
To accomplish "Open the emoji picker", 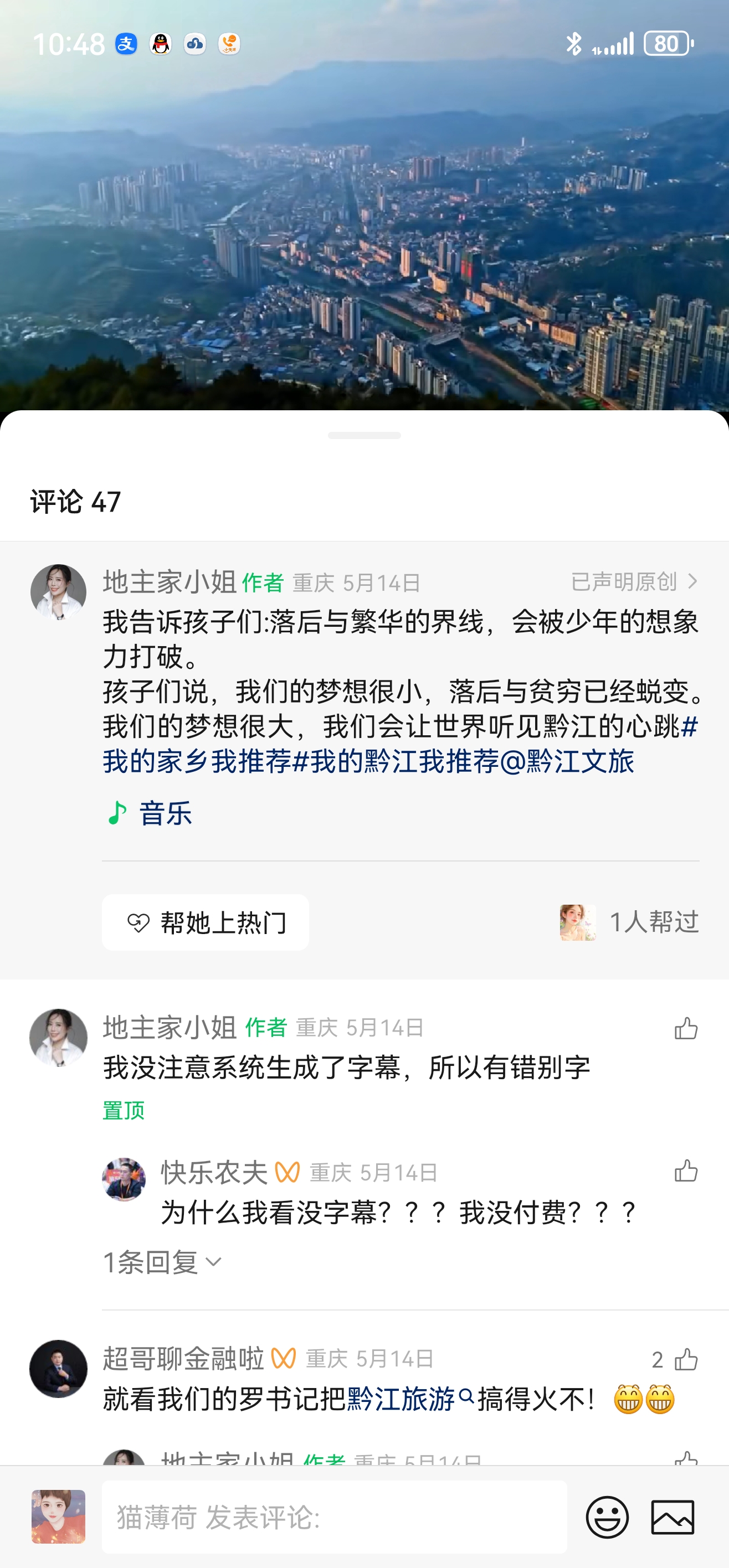I will pos(607,1517).
